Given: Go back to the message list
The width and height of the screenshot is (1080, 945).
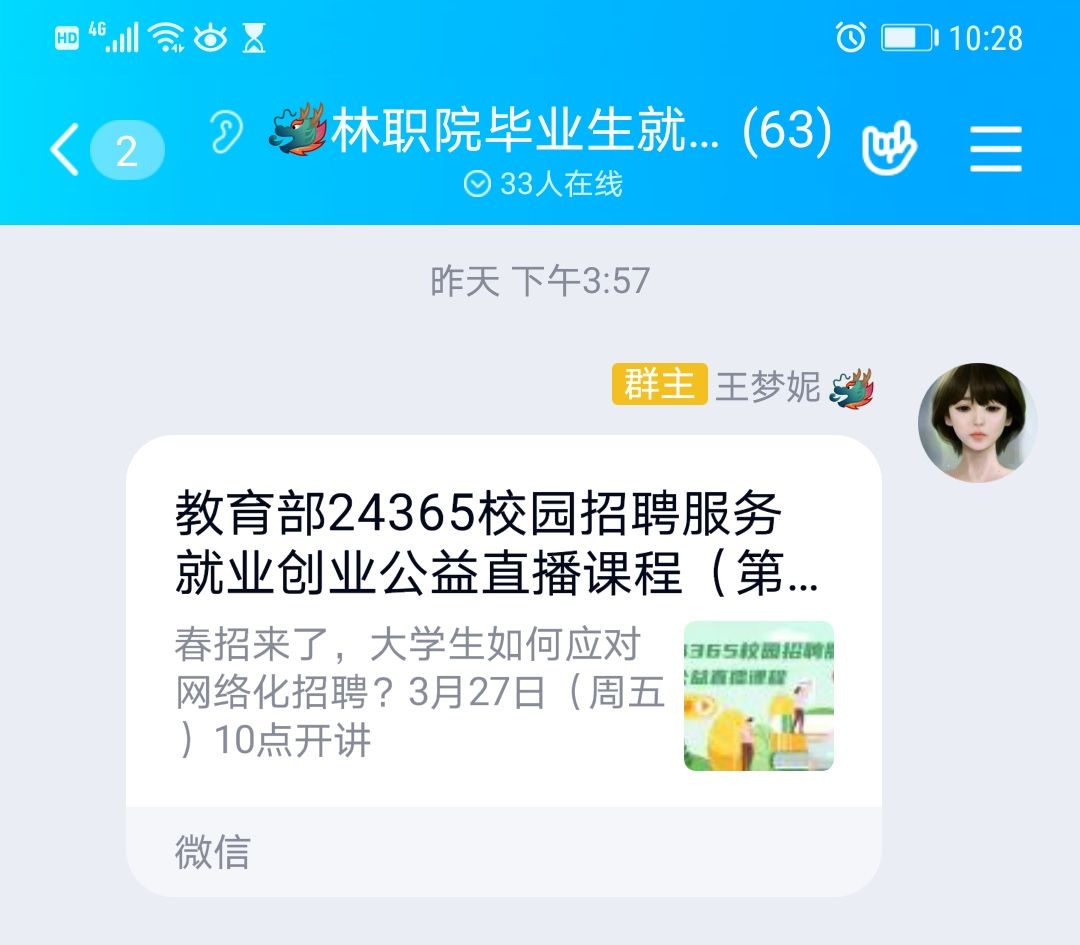Looking at the screenshot, I should tap(66, 152).
